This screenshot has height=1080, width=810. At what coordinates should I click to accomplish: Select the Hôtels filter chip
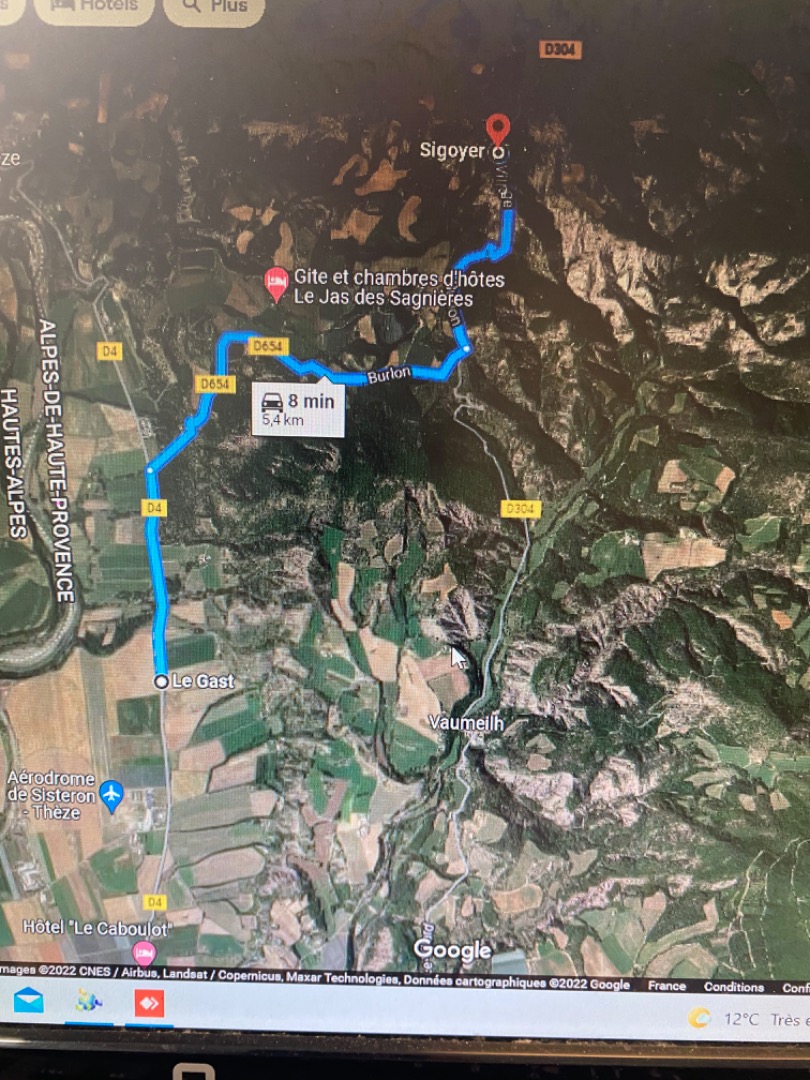[x=94, y=8]
